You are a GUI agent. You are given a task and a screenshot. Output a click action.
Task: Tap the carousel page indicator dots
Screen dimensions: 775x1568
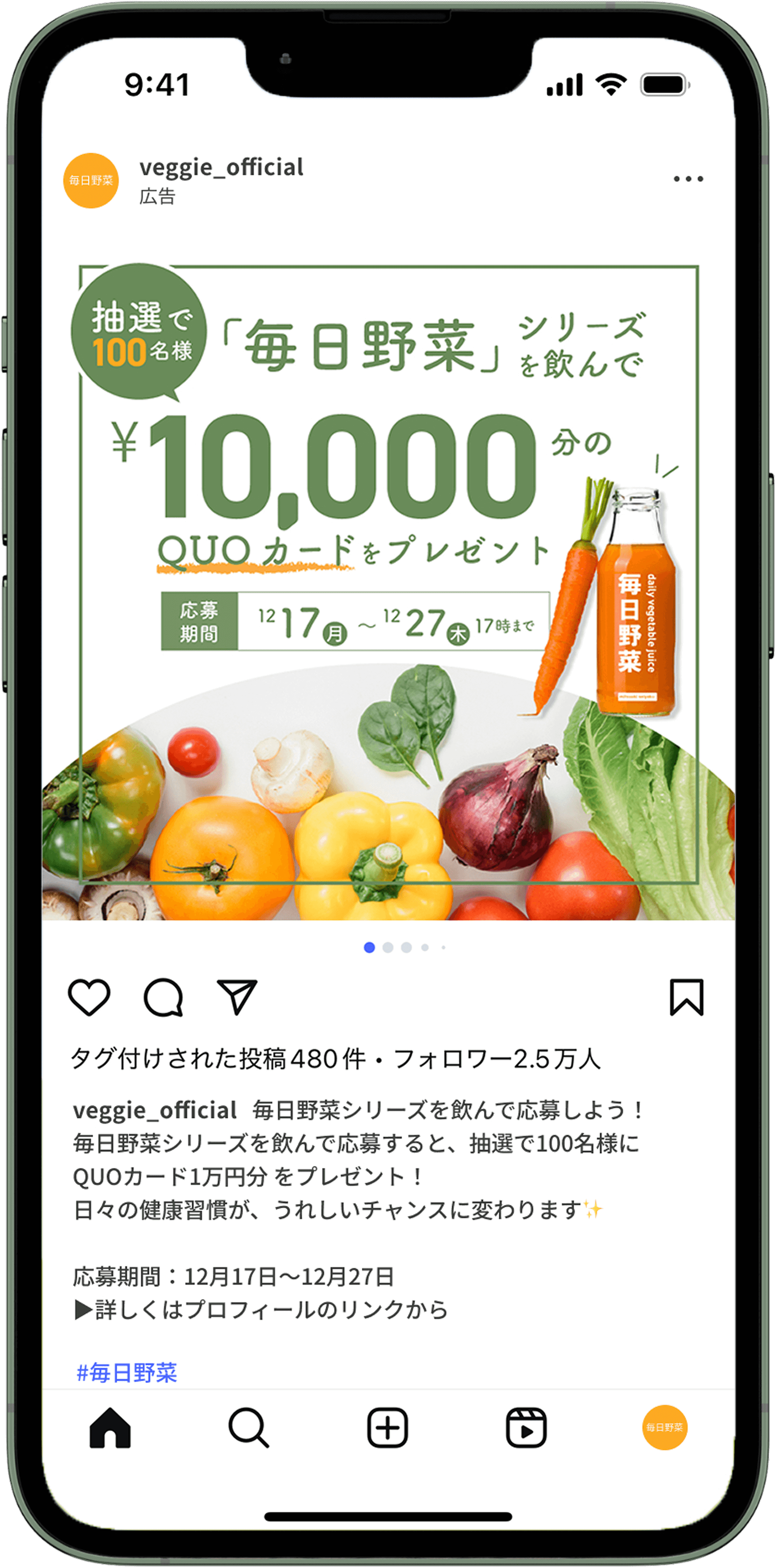(x=405, y=947)
